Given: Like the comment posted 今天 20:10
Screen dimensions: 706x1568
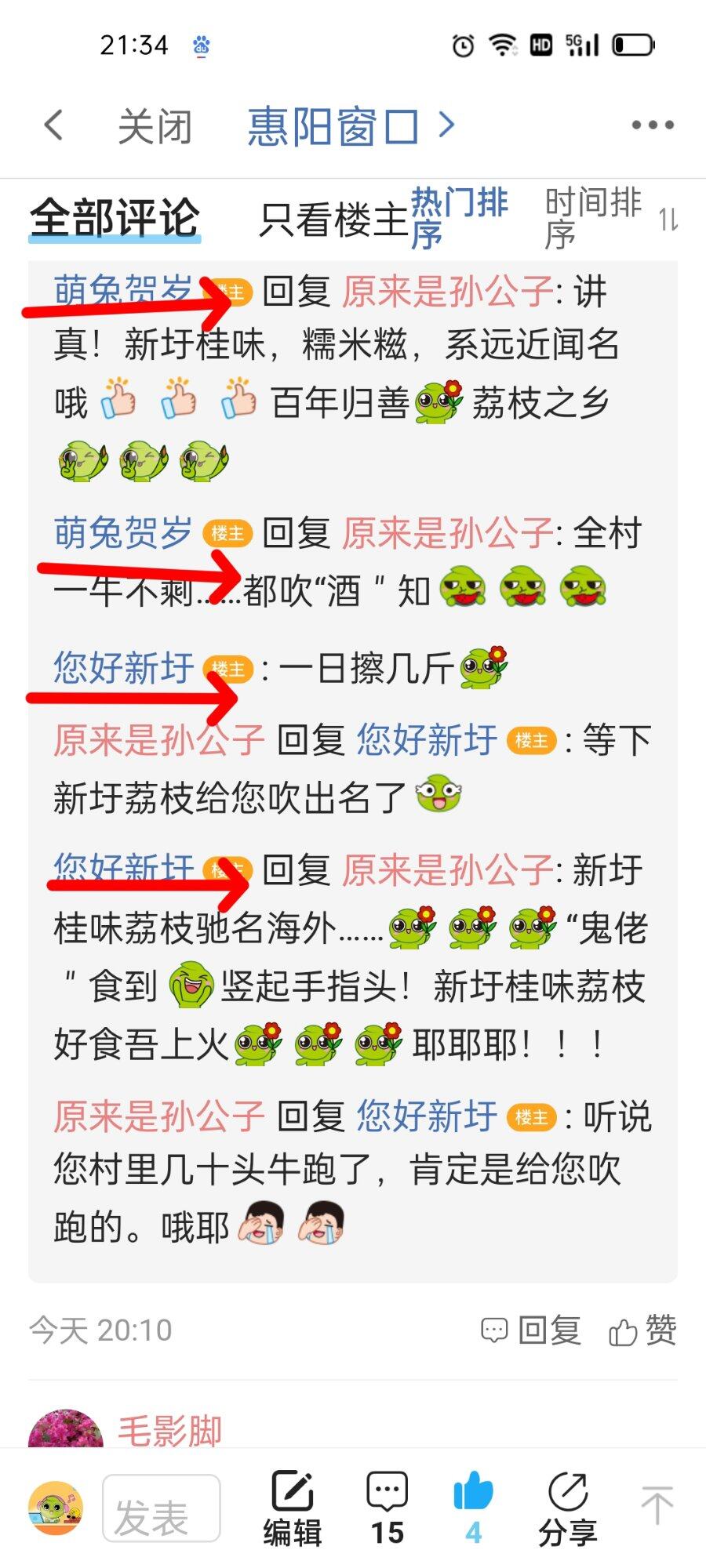Looking at the screenshot, I should point(643,1330).
